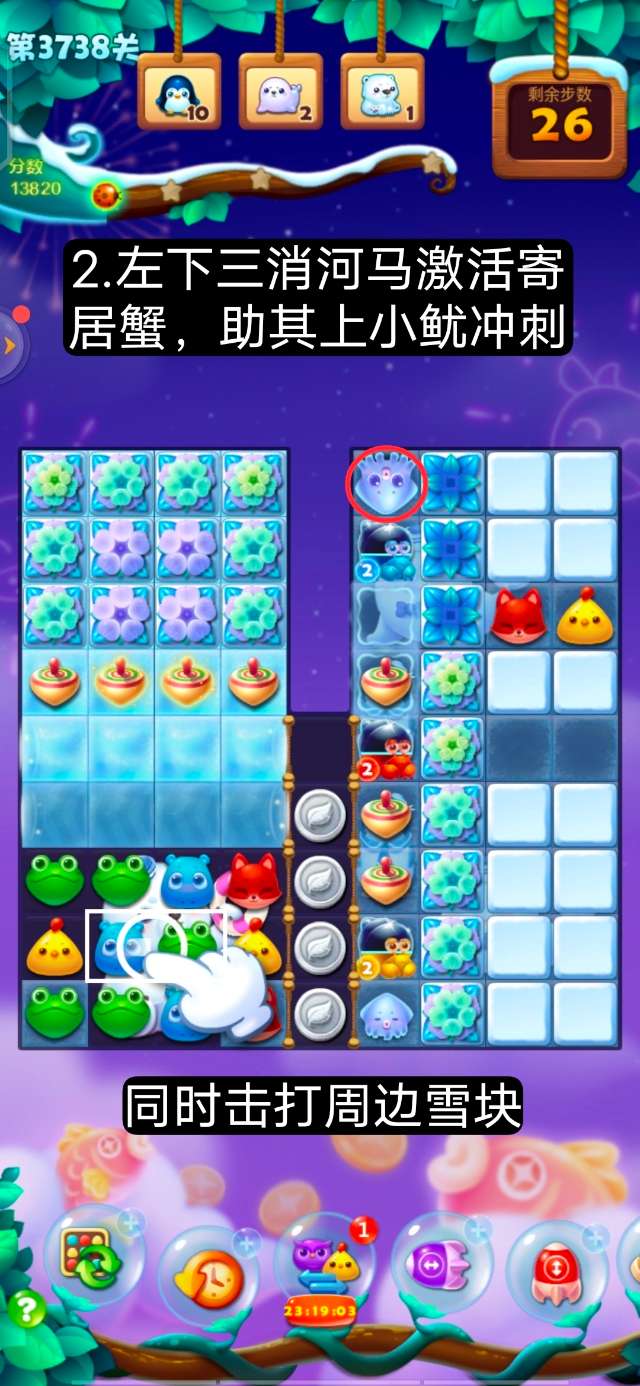This screenshot has height=1386, width=640.
Task: Expand the left side arrow panel
Action: (10, 346)
